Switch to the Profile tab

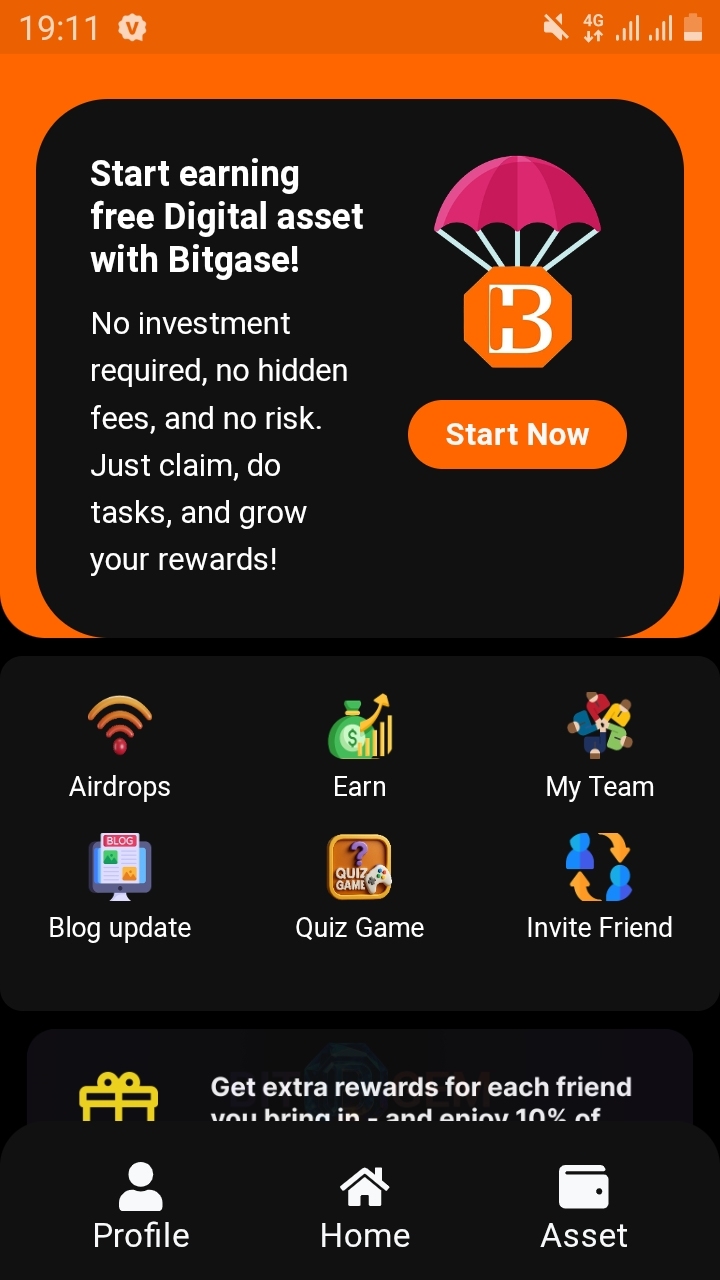141,1206
